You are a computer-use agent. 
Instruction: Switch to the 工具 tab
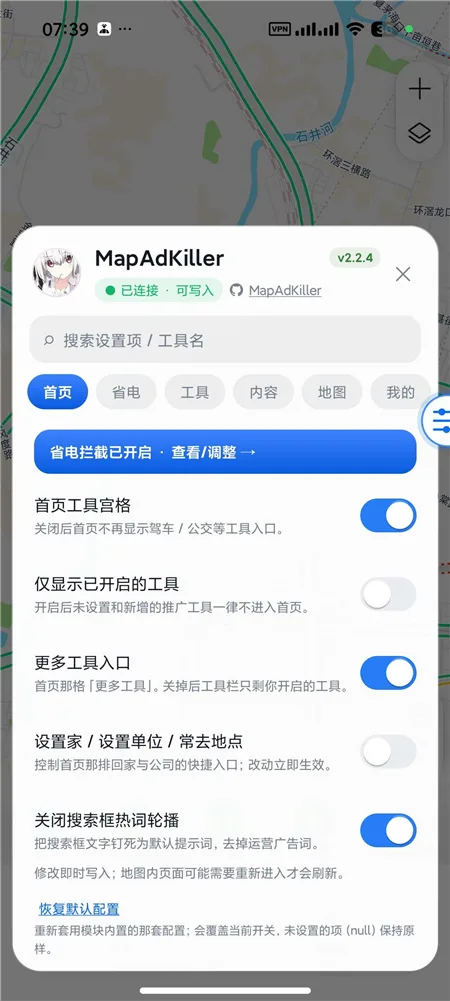tap(195, 392)
